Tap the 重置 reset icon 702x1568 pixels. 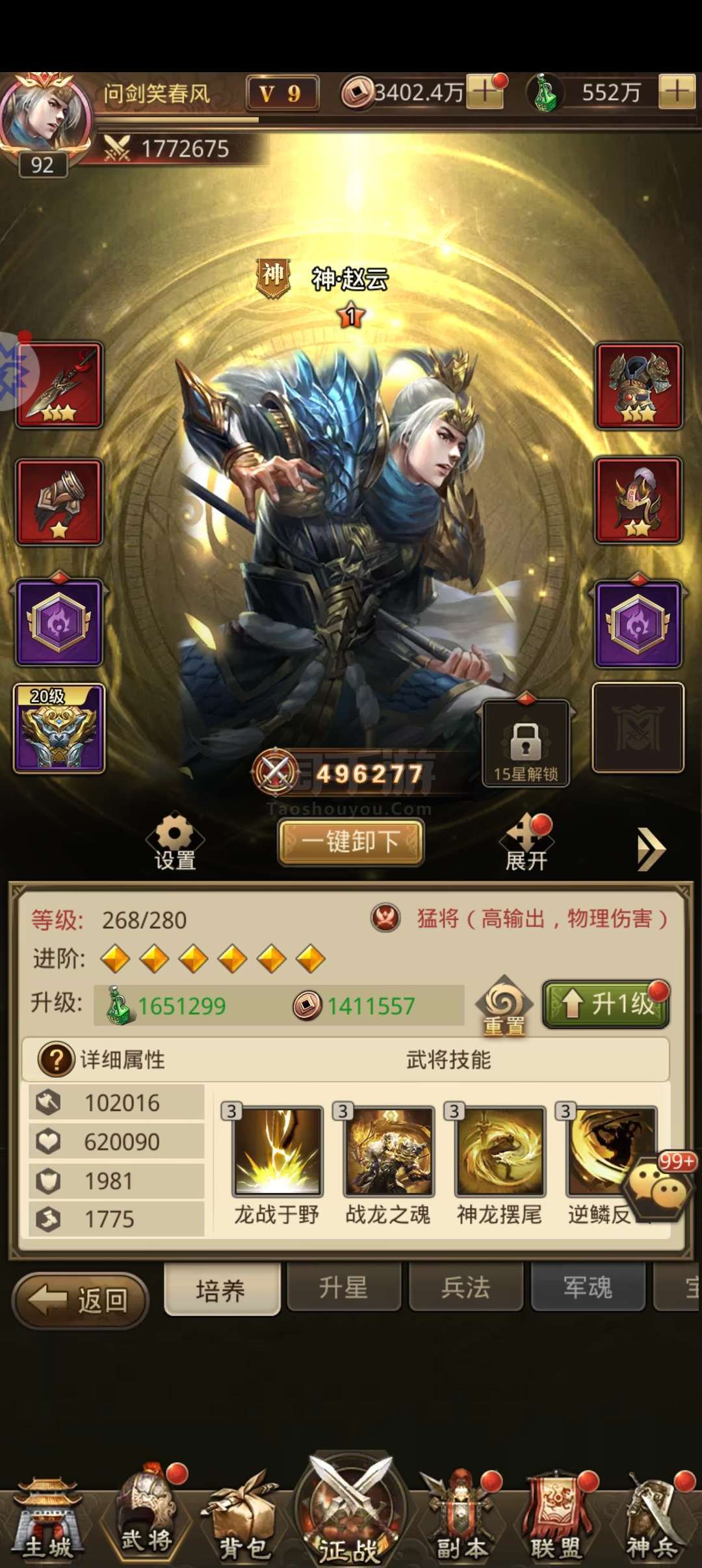click(x=504, y=1006)
